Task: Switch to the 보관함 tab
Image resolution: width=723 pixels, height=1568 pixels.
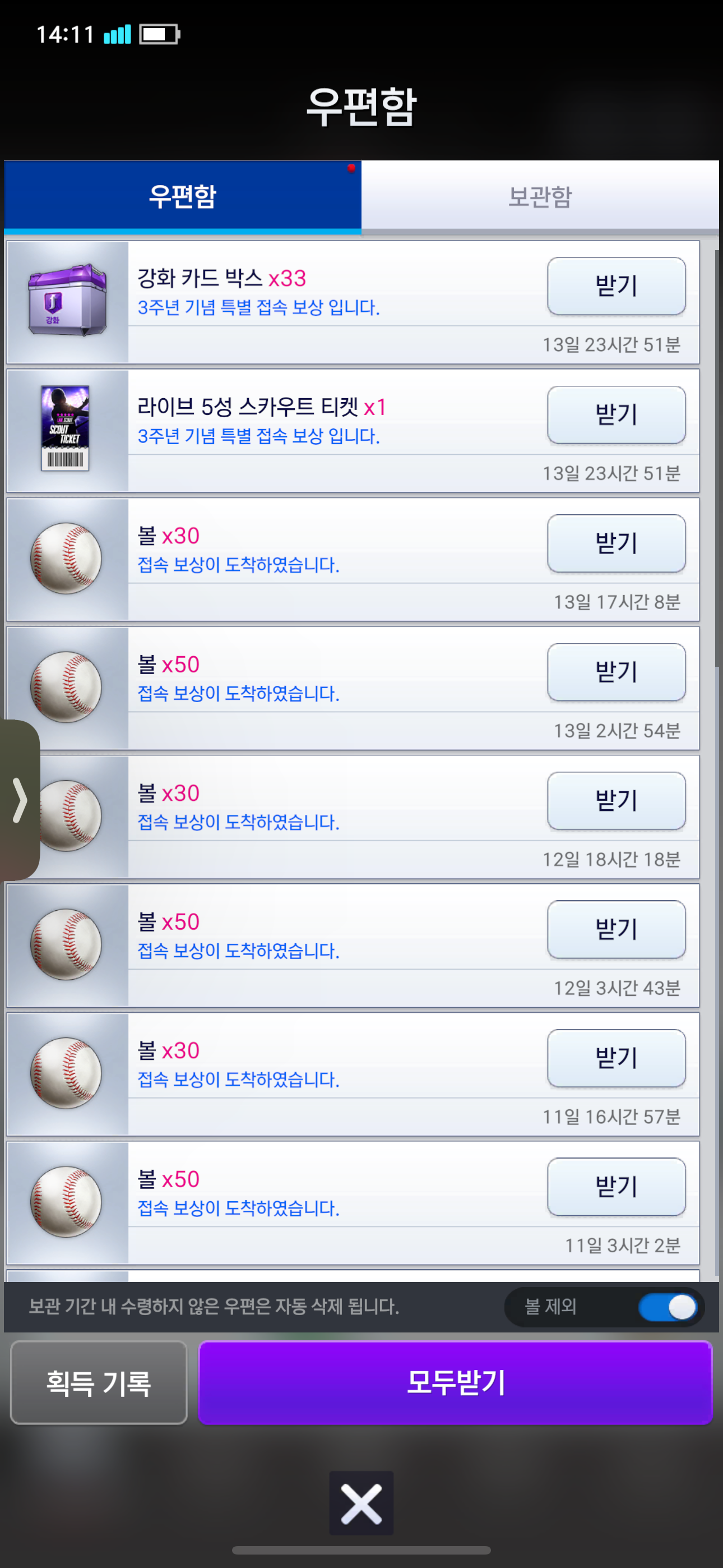Action: click(539, 196)
